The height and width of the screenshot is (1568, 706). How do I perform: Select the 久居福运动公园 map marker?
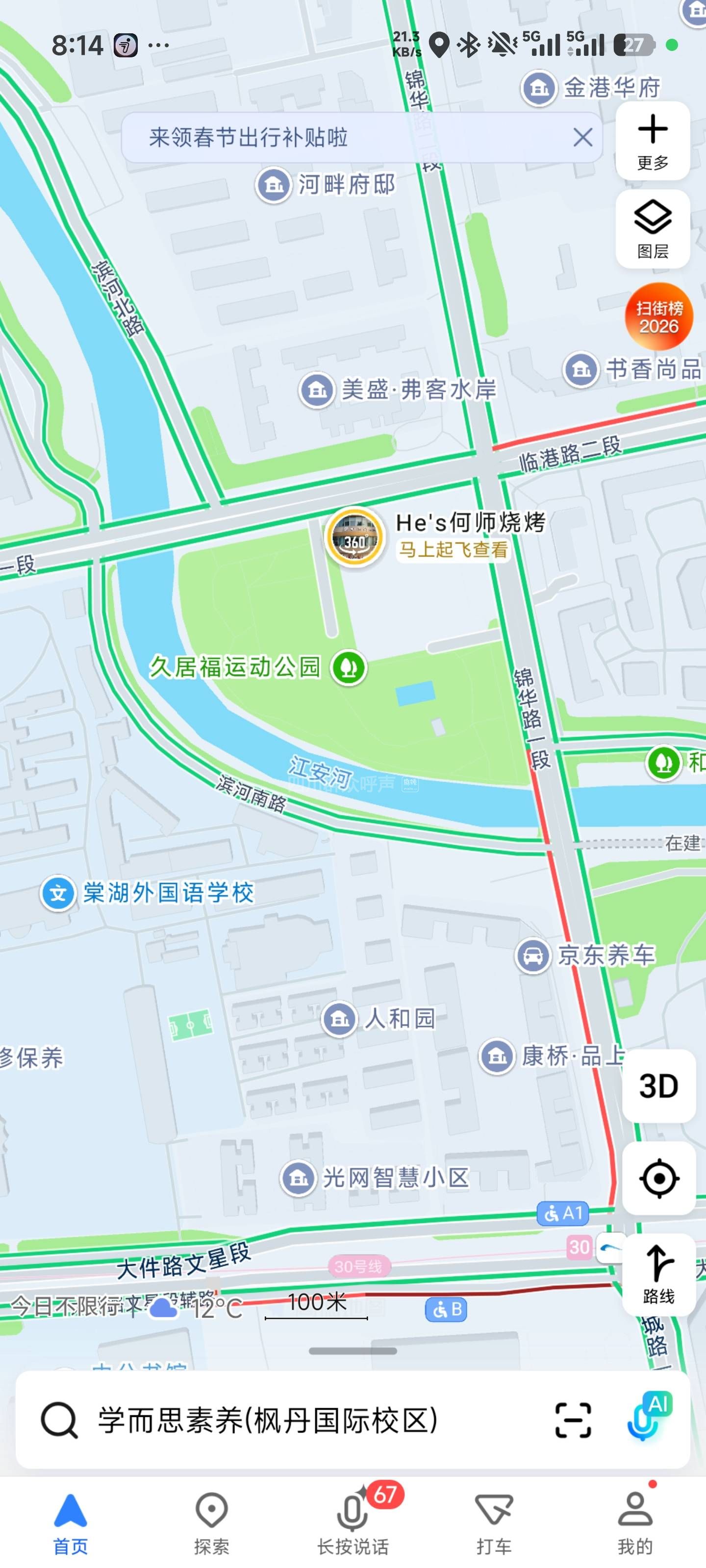349,667
